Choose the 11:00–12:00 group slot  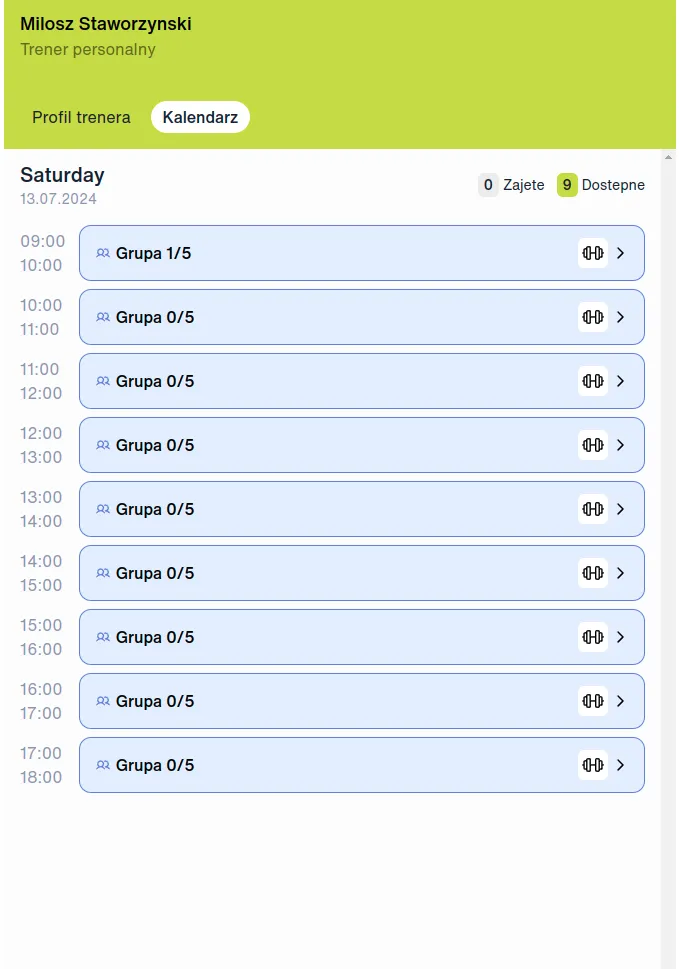click(361, 381)
